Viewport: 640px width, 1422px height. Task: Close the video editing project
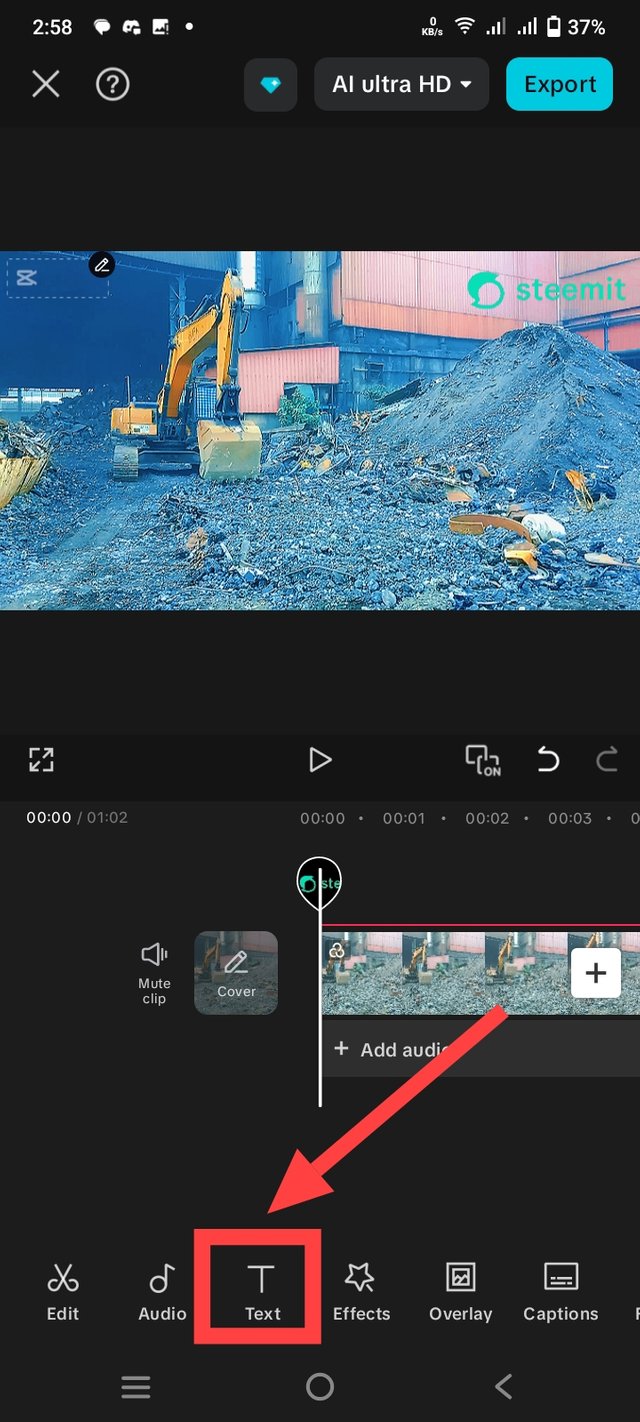coord(46,85)
